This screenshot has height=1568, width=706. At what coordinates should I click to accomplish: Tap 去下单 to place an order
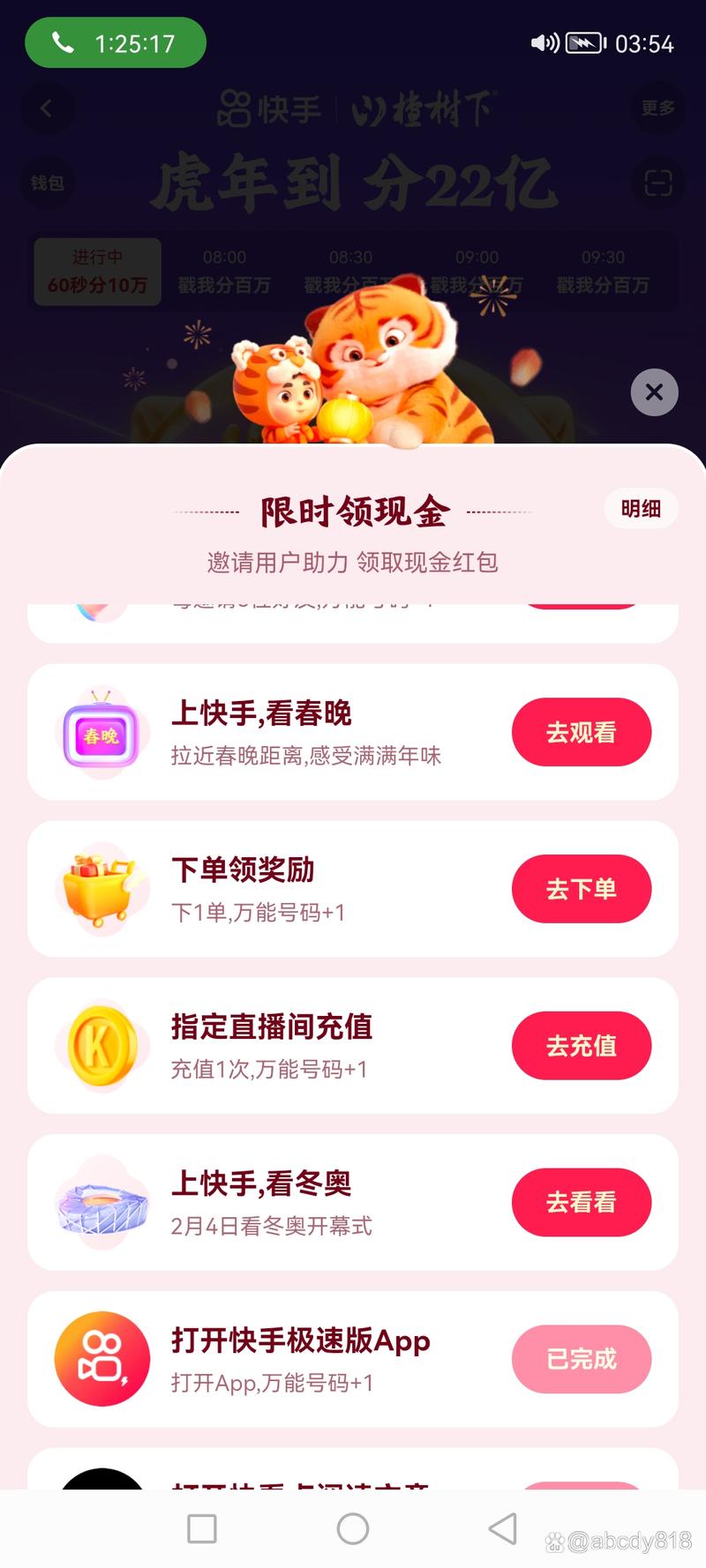[x=582, y=889]
